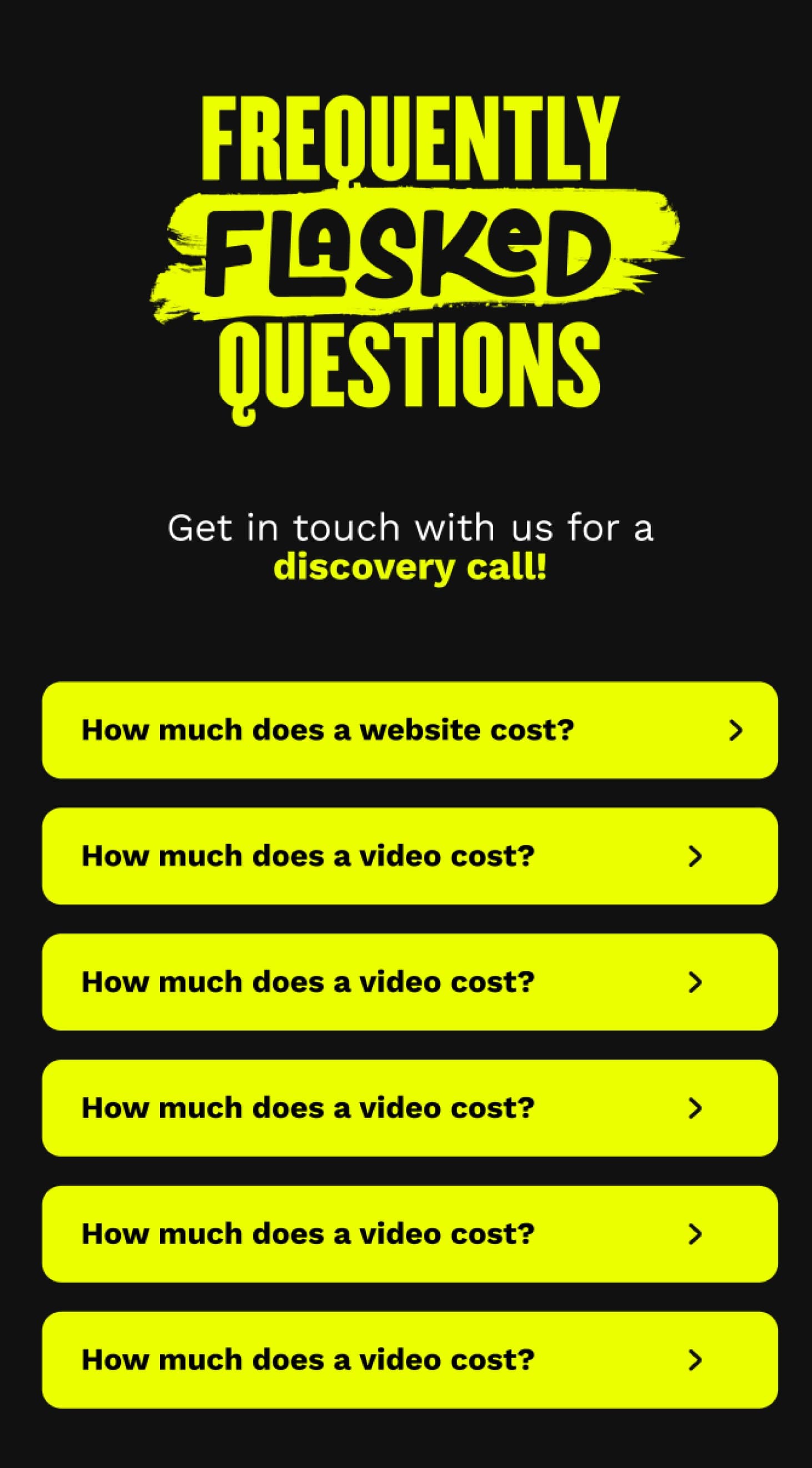Expand 'How much does a website cost?'

[409, 730]
